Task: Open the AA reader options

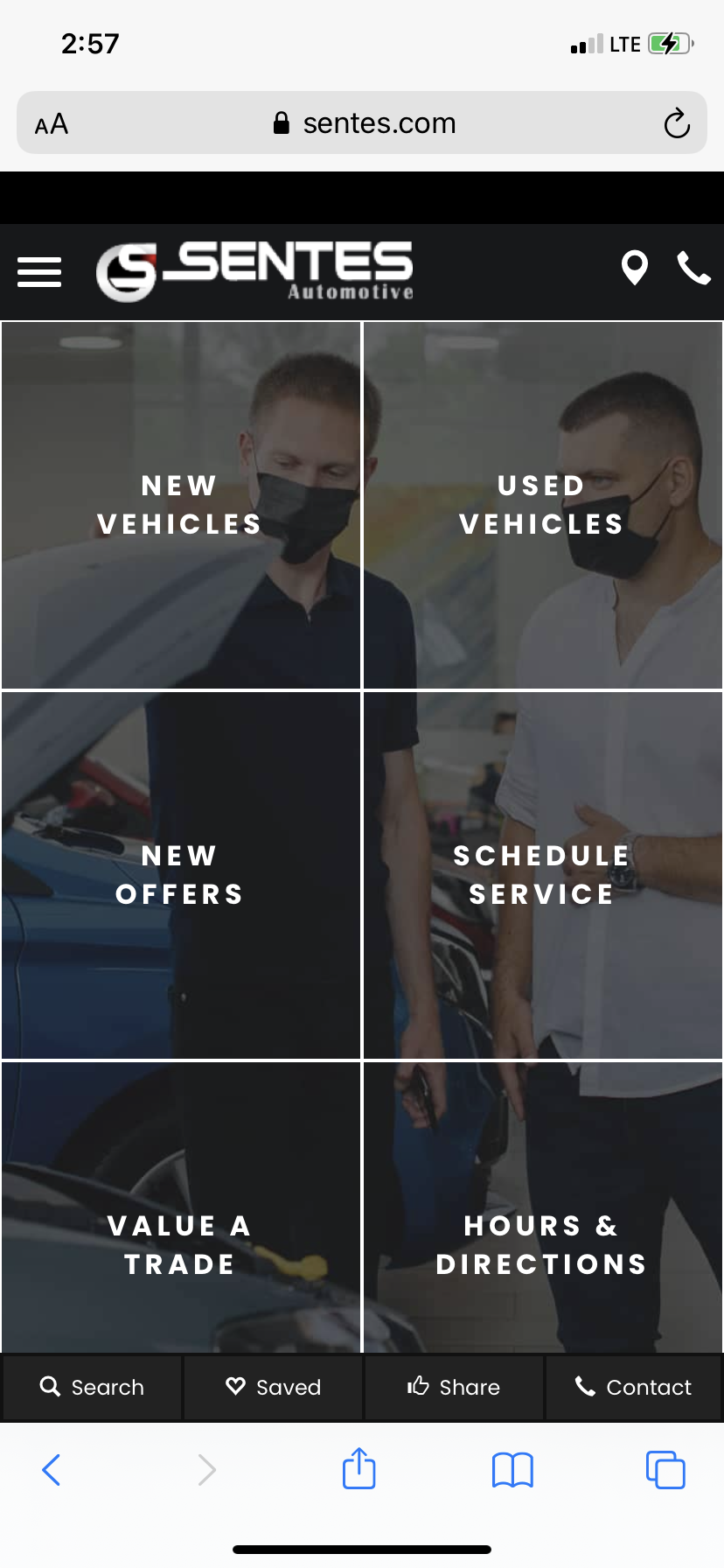Action: [x=52, y=124]
